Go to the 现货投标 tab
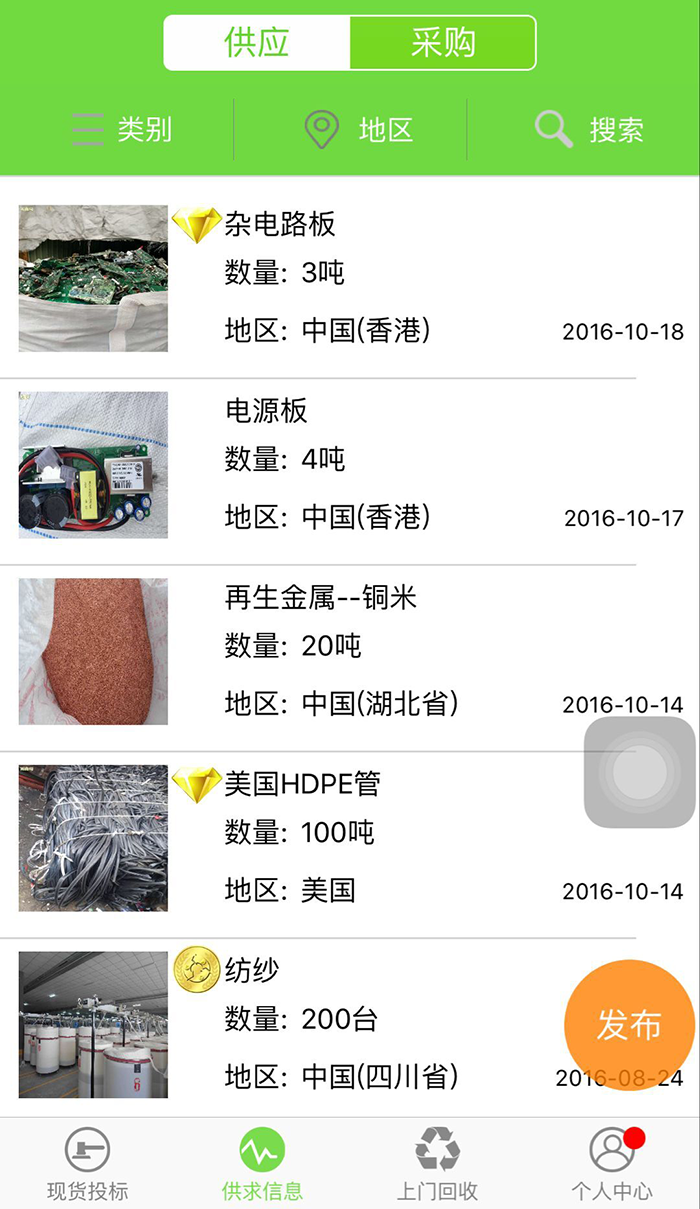Image resolution: width=700 pixels, height=1209 pixels. pyautogui.click(x=87, y=1165)
